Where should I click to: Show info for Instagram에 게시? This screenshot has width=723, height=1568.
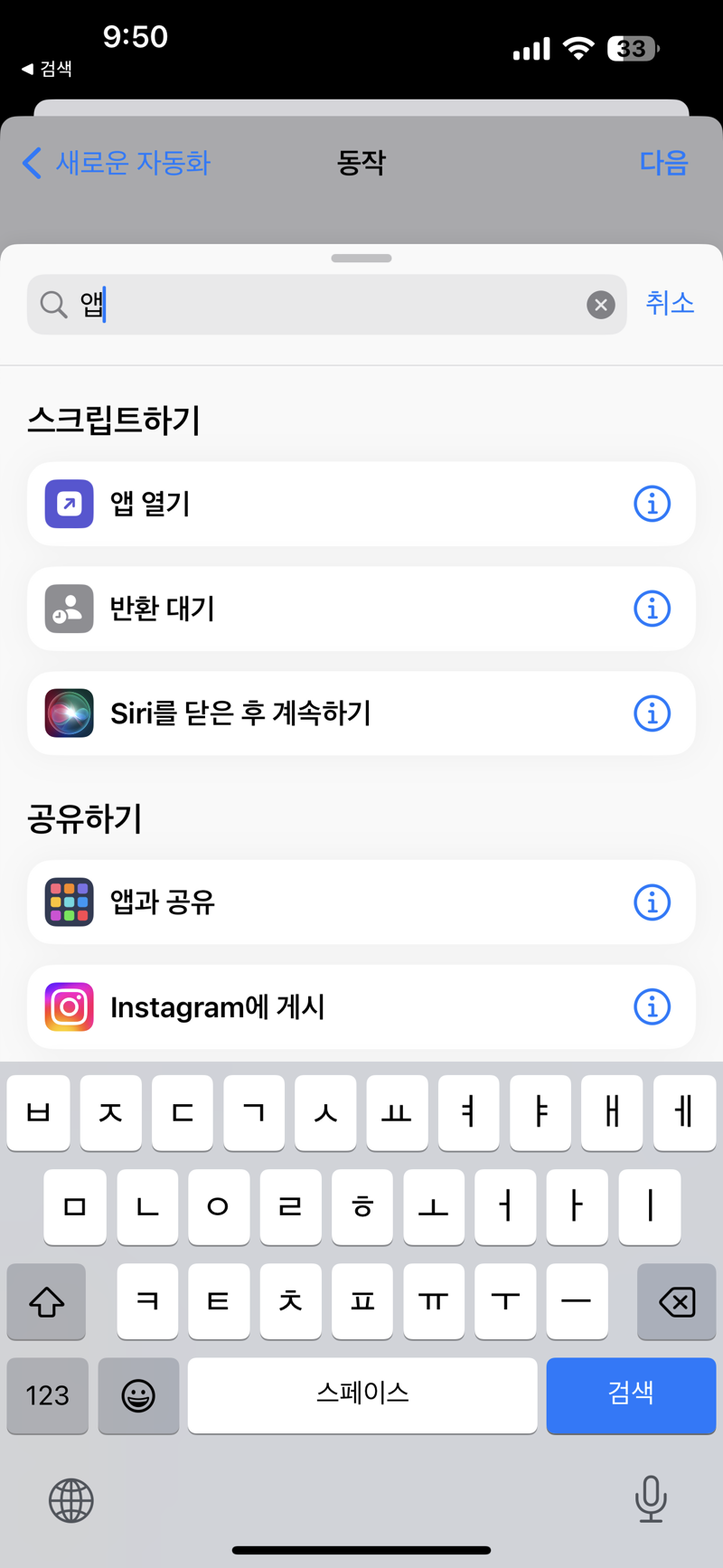[x=652, y=1006]
